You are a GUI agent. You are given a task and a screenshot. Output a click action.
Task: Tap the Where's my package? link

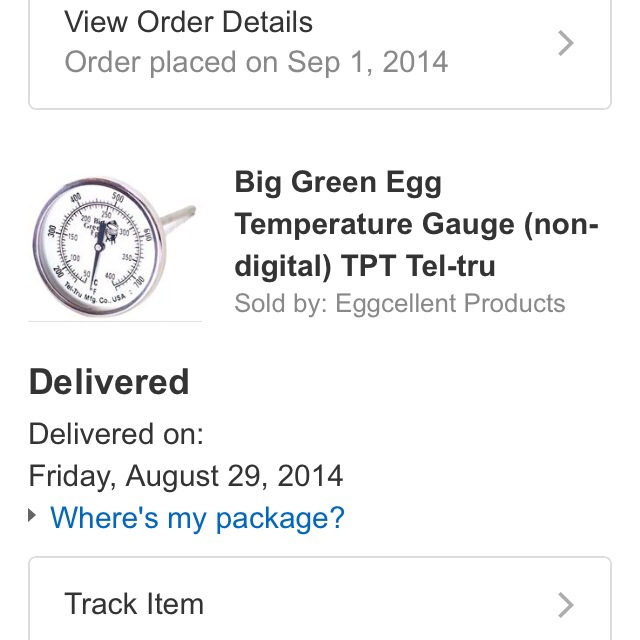[x=197, y=518]
